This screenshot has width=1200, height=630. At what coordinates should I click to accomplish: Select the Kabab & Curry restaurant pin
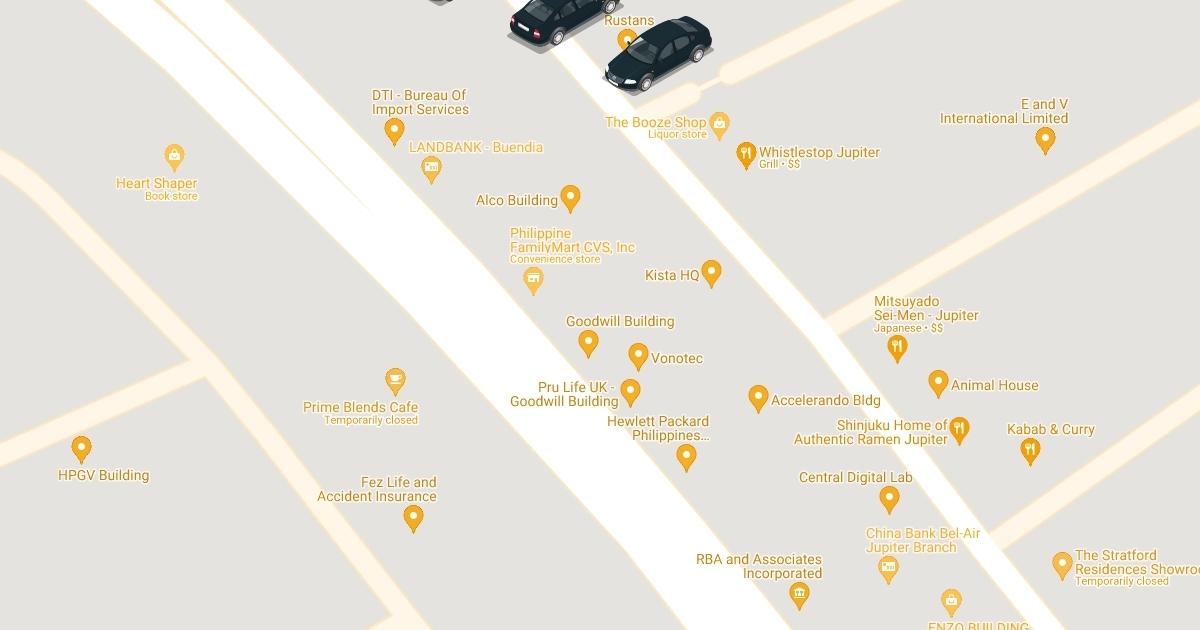coord(1030,451)
